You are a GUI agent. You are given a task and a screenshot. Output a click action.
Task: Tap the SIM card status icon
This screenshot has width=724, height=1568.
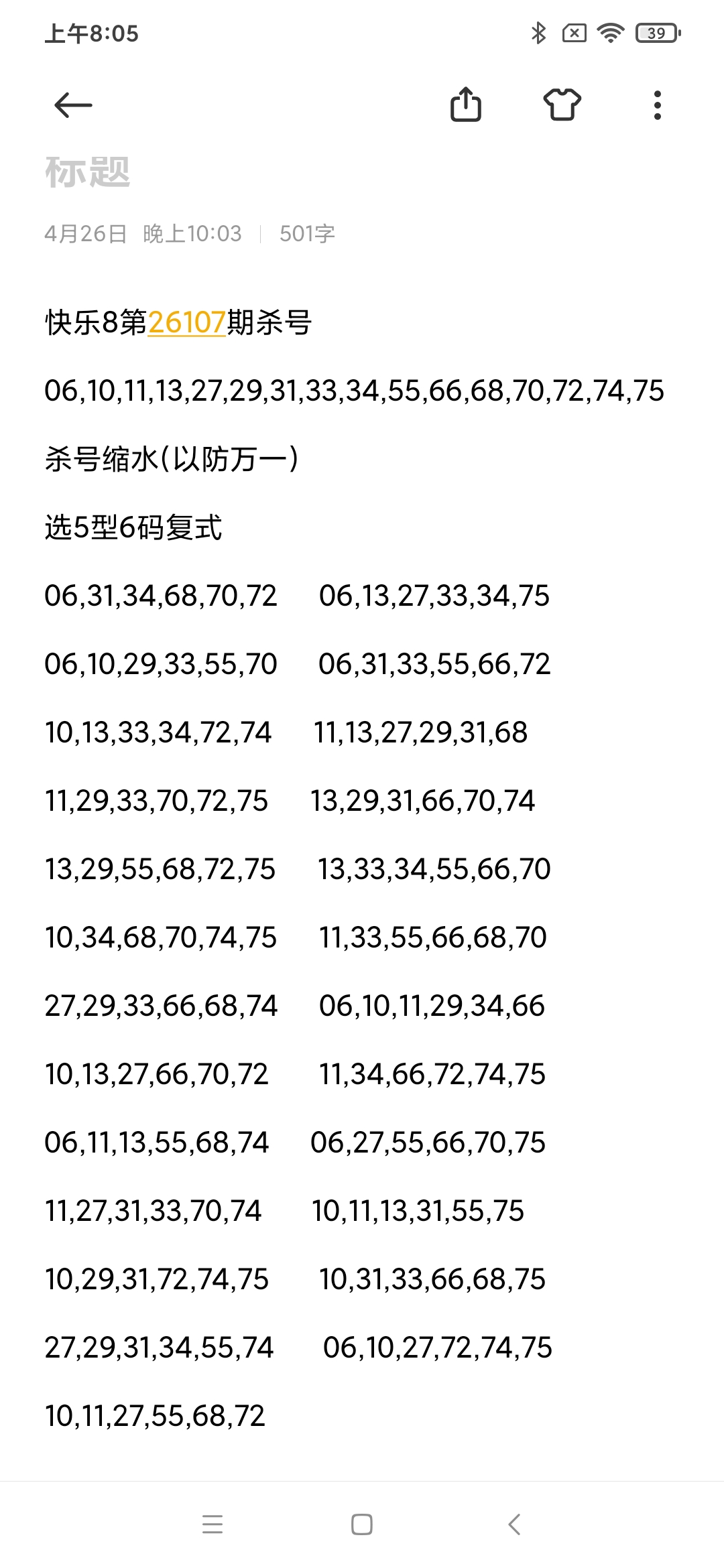pyautogui.click(x=575, y=34)
